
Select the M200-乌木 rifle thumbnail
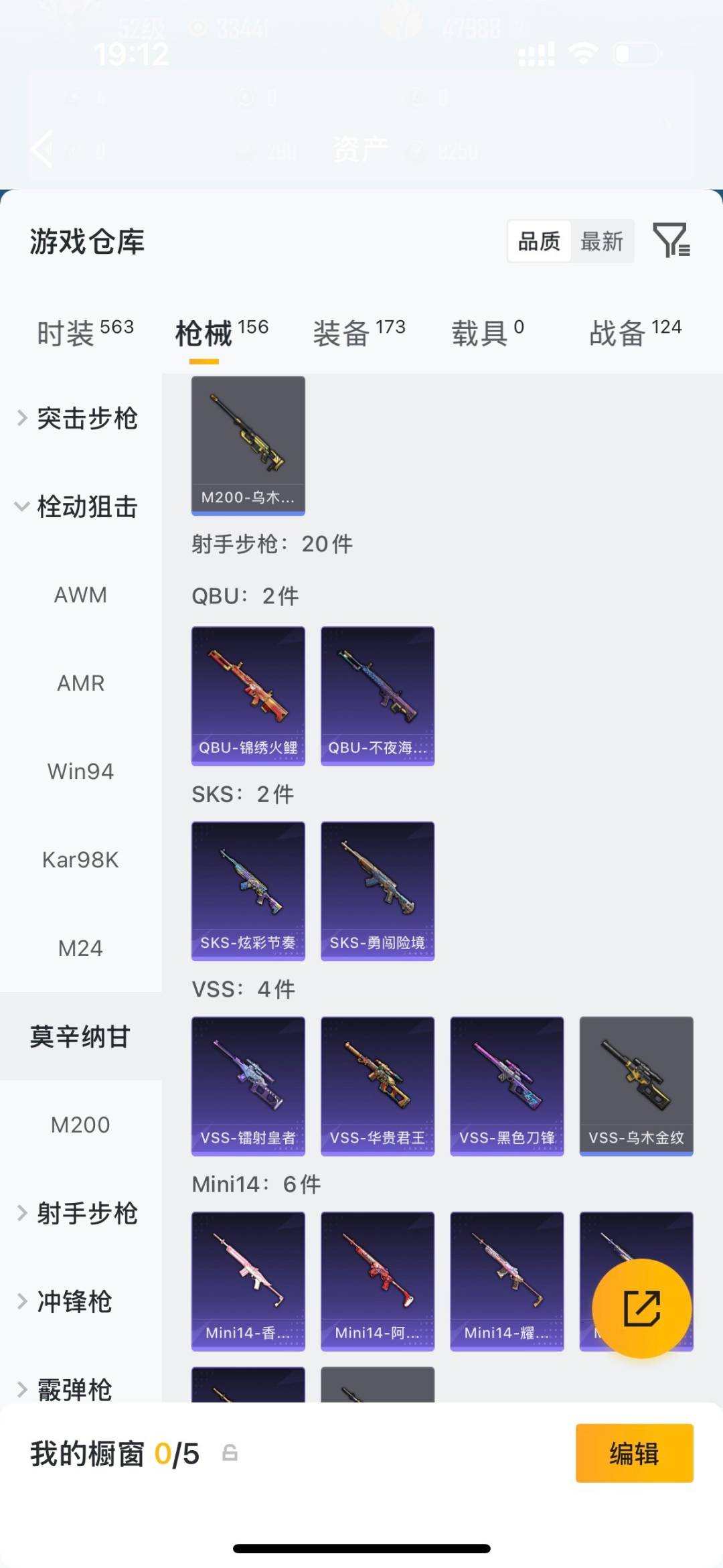(248, 444)
